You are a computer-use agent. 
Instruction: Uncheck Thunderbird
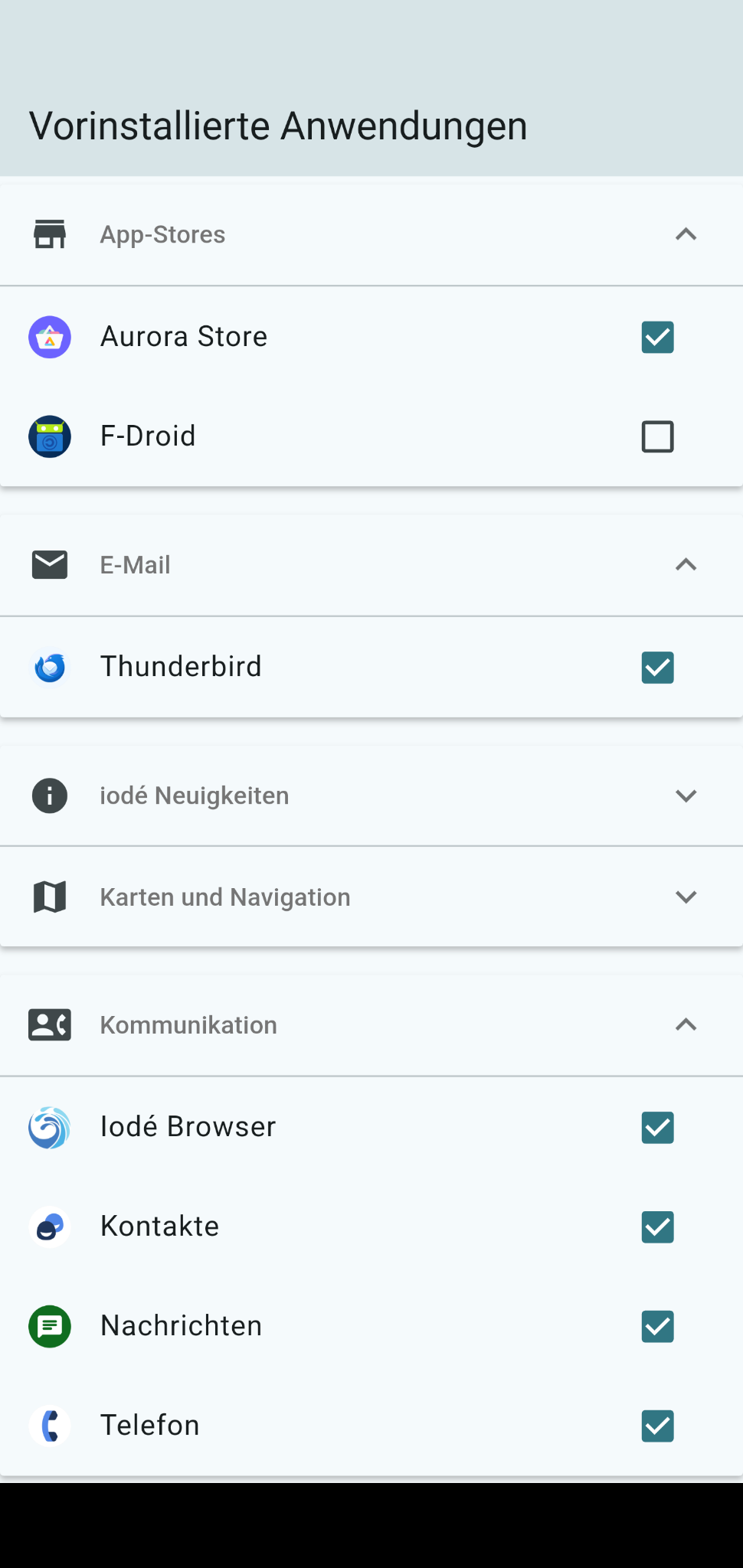tap(657, 668)
